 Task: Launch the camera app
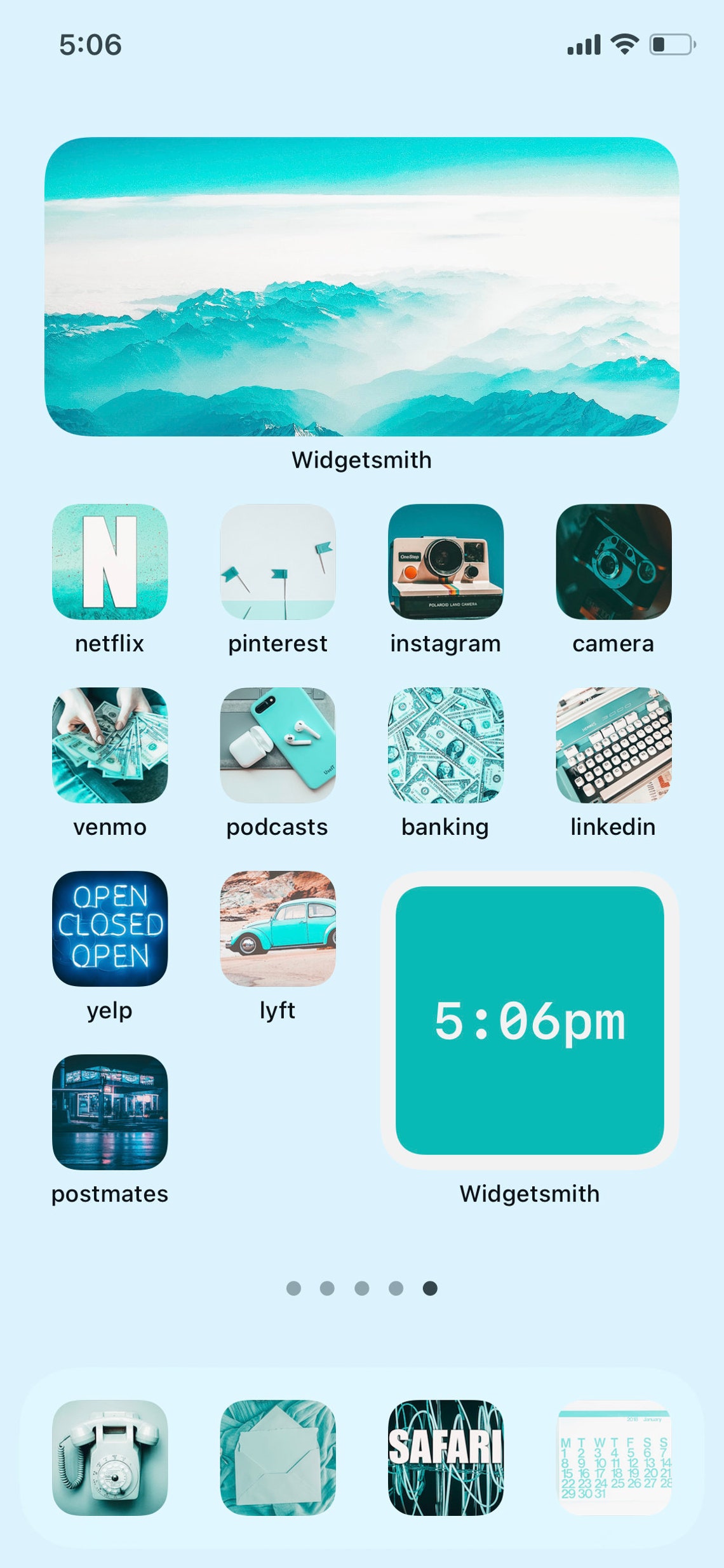pos(613,562)
